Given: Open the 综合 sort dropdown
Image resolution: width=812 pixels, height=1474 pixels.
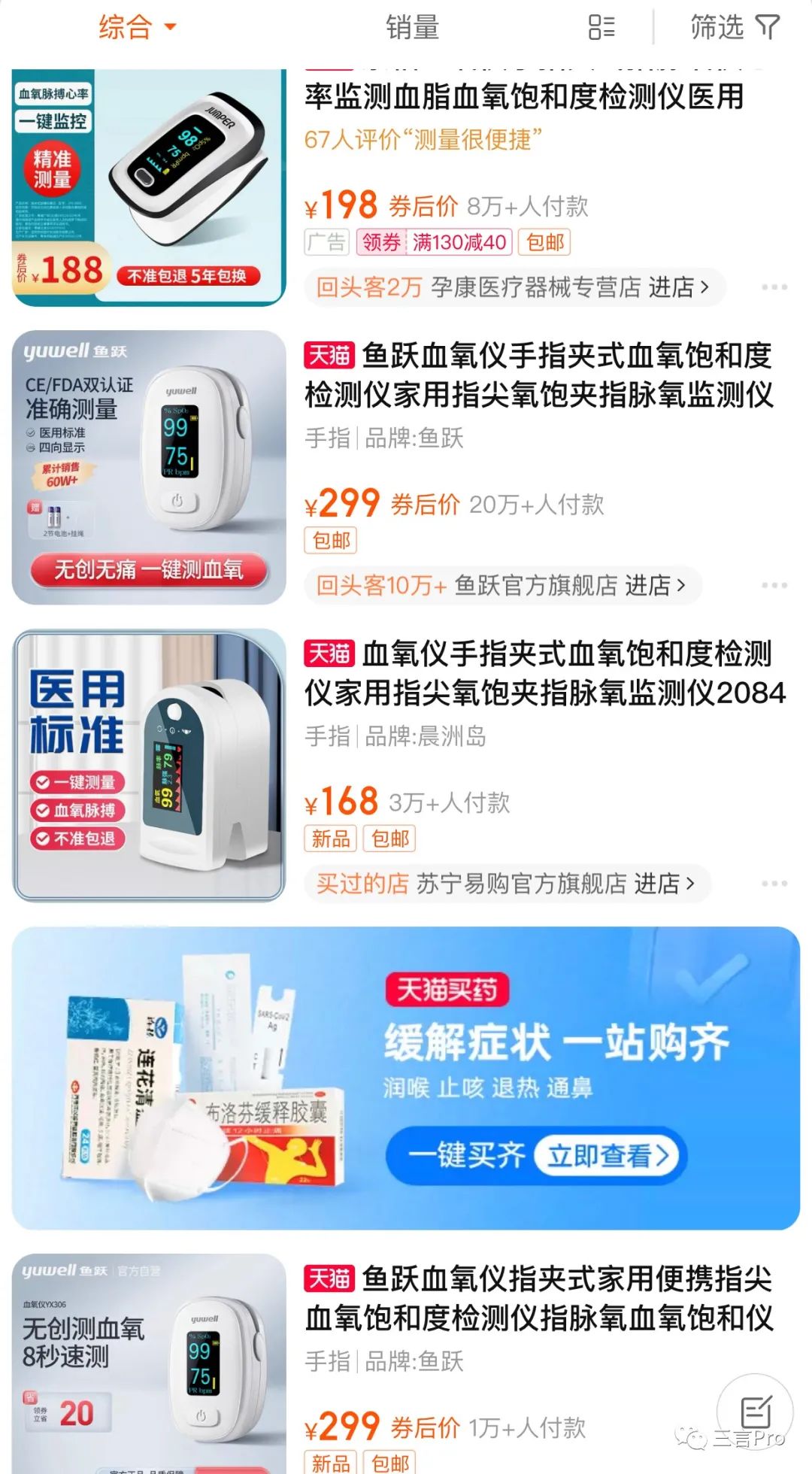Looking at the screenshot, I should click(x=137, y=28).
